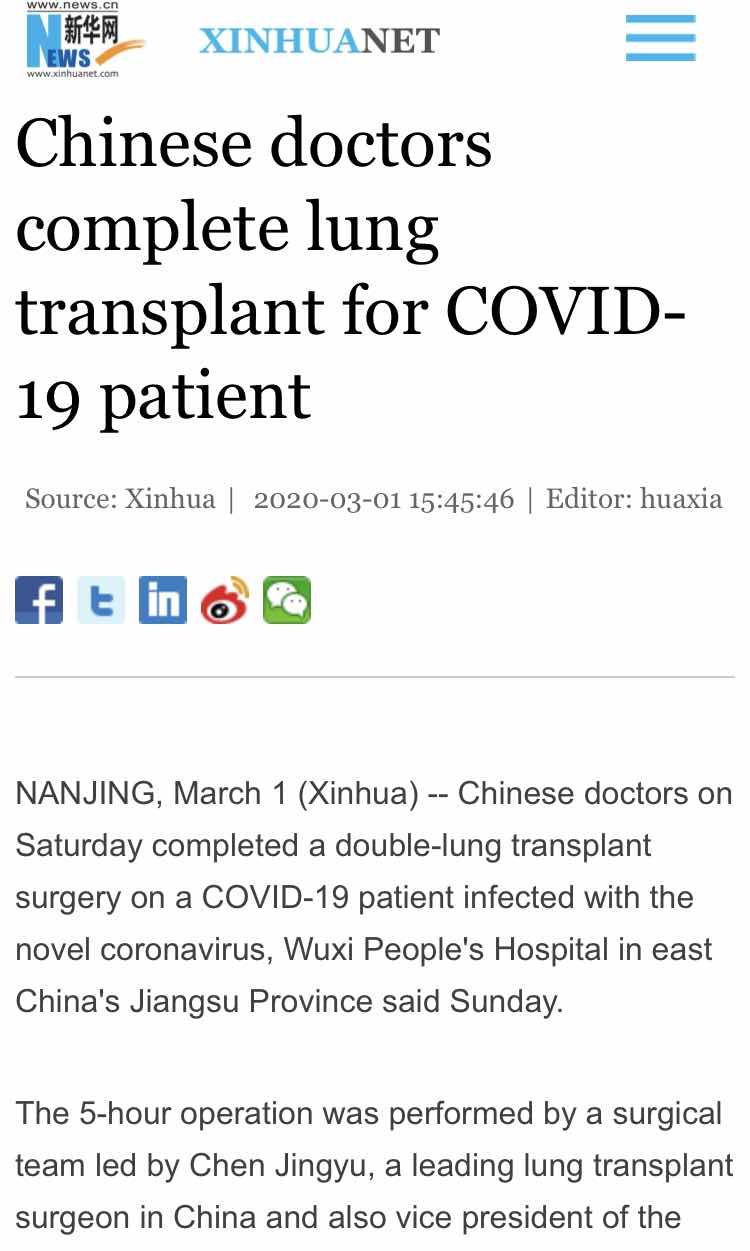
Task: Share article on Weibo
Action: click(225, 600)
